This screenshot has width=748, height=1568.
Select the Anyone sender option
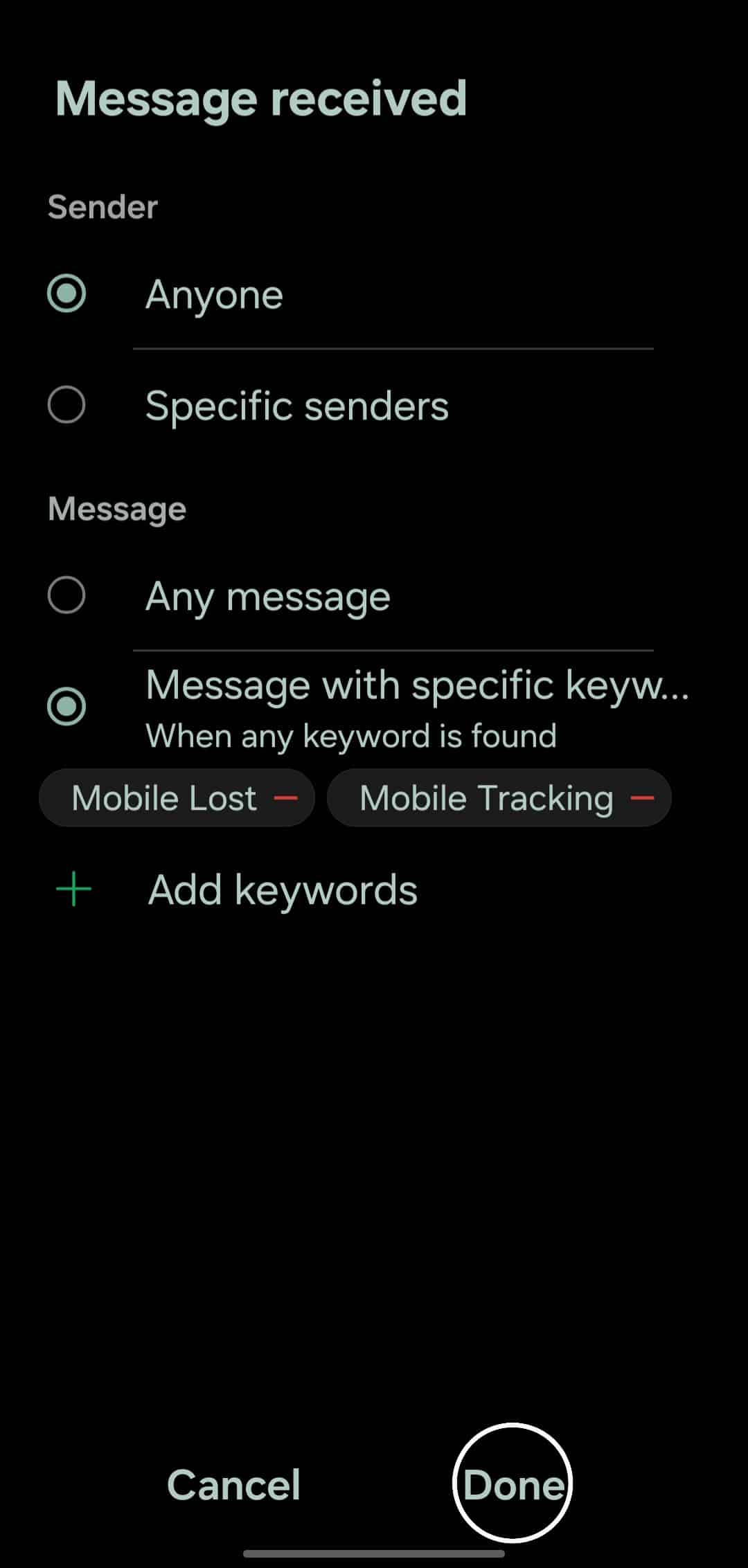click(66, 294)
